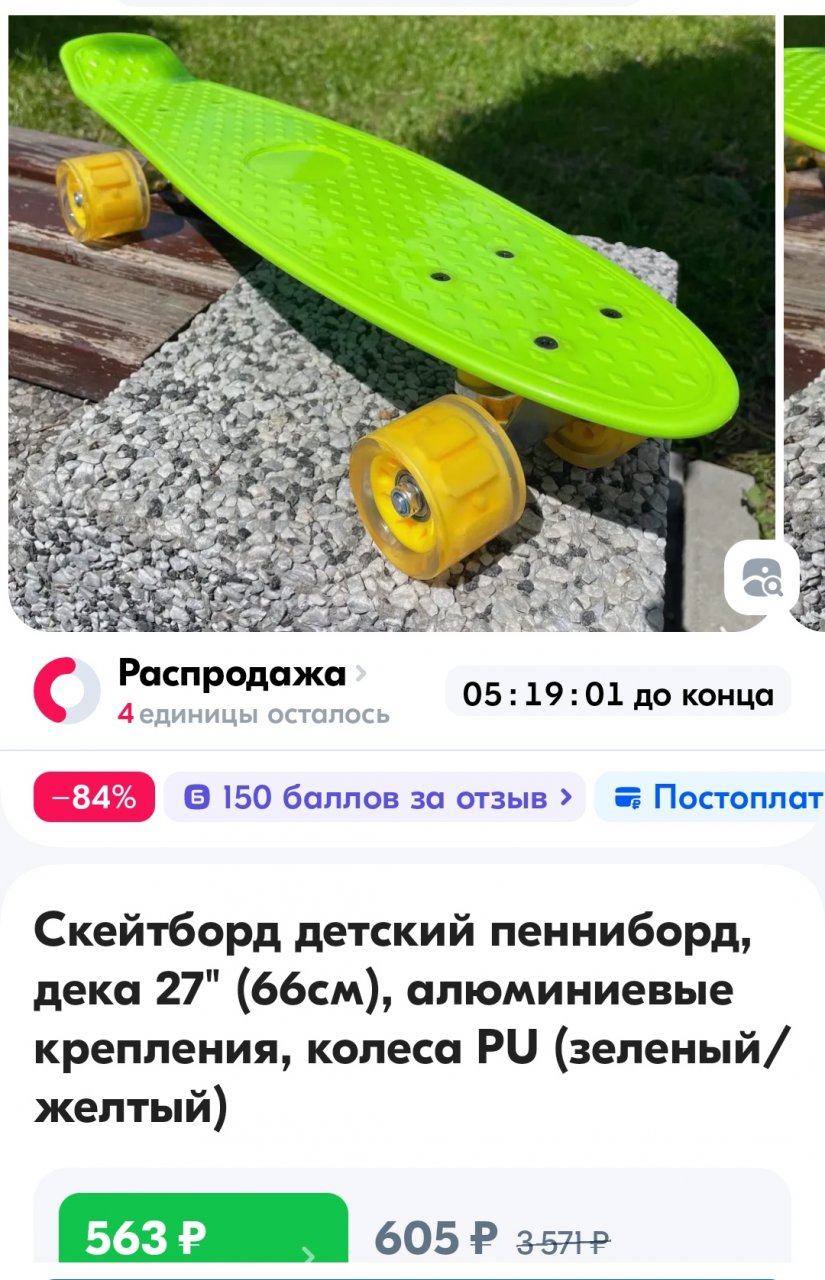Open the visual similar-item search icon
This screenshot has height=1280, width=825.
pyautogui.click(x=761, y=577)
